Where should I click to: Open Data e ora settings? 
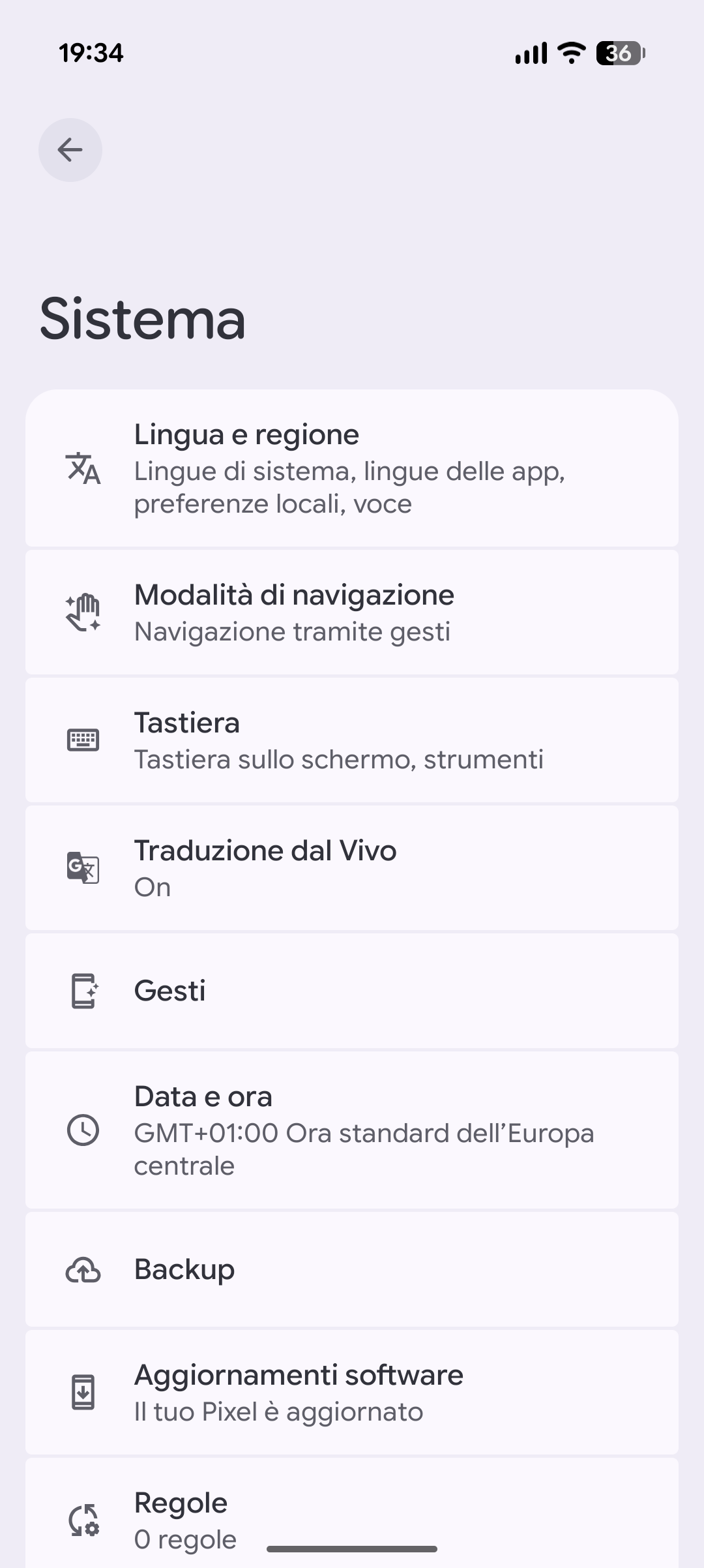coord(352,1130)
